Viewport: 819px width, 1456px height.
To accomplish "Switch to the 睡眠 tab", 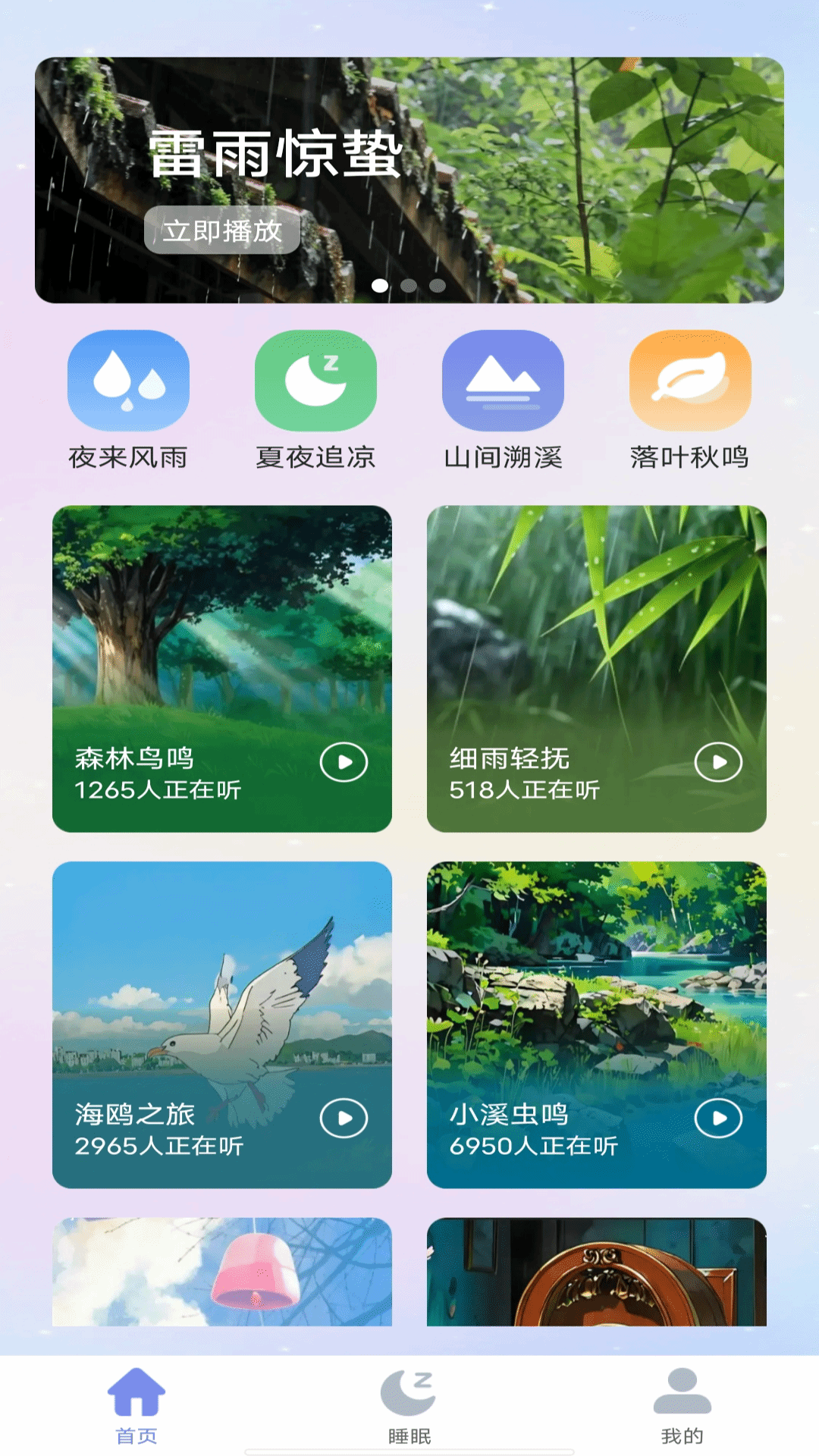I will tap(409, 1407).
